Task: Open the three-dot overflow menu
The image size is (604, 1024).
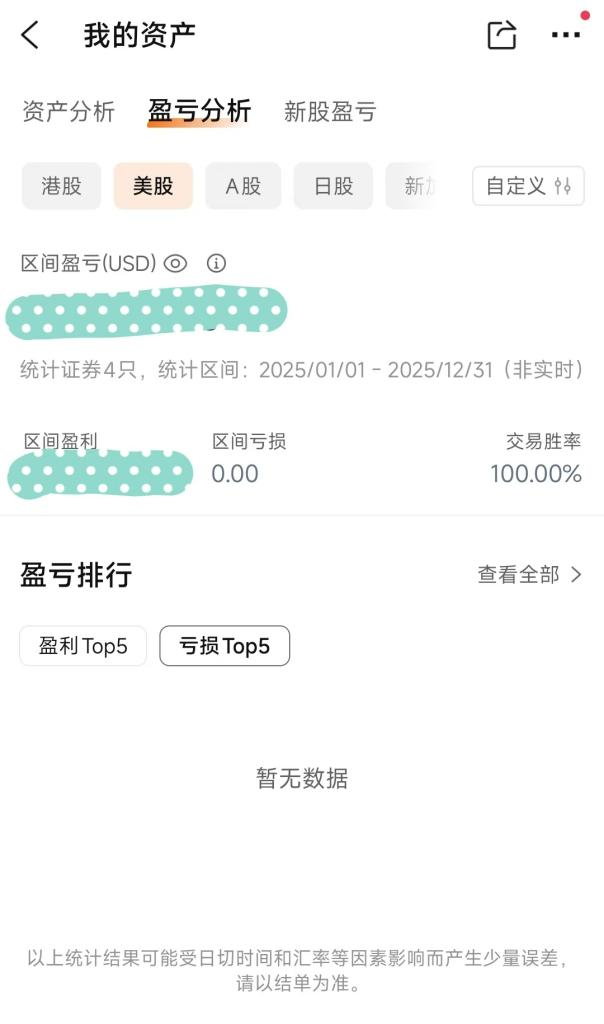Action: (565, 35)
